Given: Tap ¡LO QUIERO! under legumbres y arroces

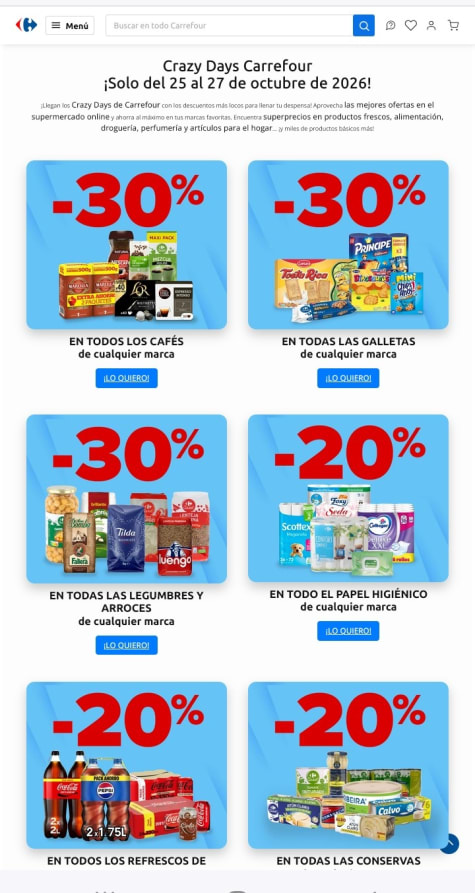Looking at the screenshot, I should (126, 645).
